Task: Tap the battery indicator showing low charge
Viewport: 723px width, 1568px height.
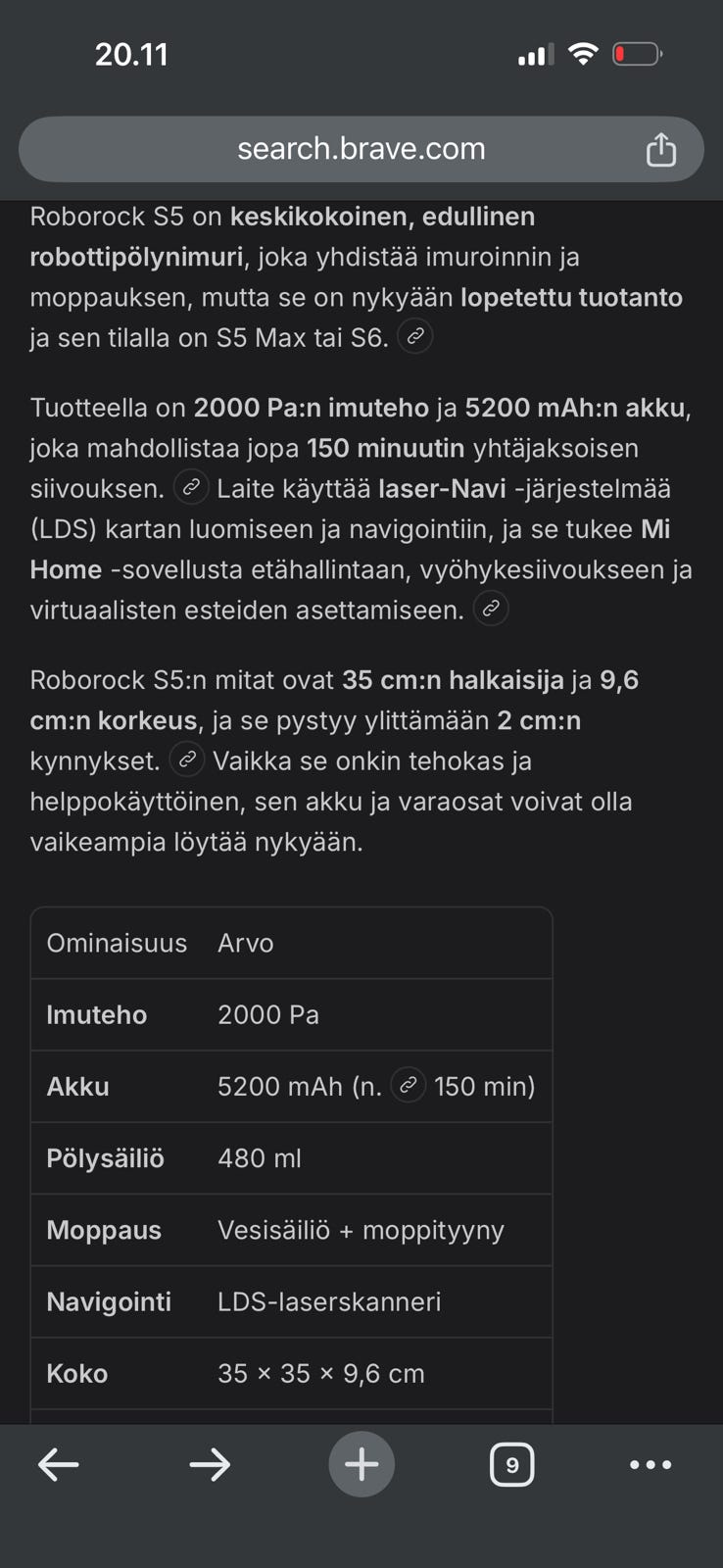Action: coord(637,54)
